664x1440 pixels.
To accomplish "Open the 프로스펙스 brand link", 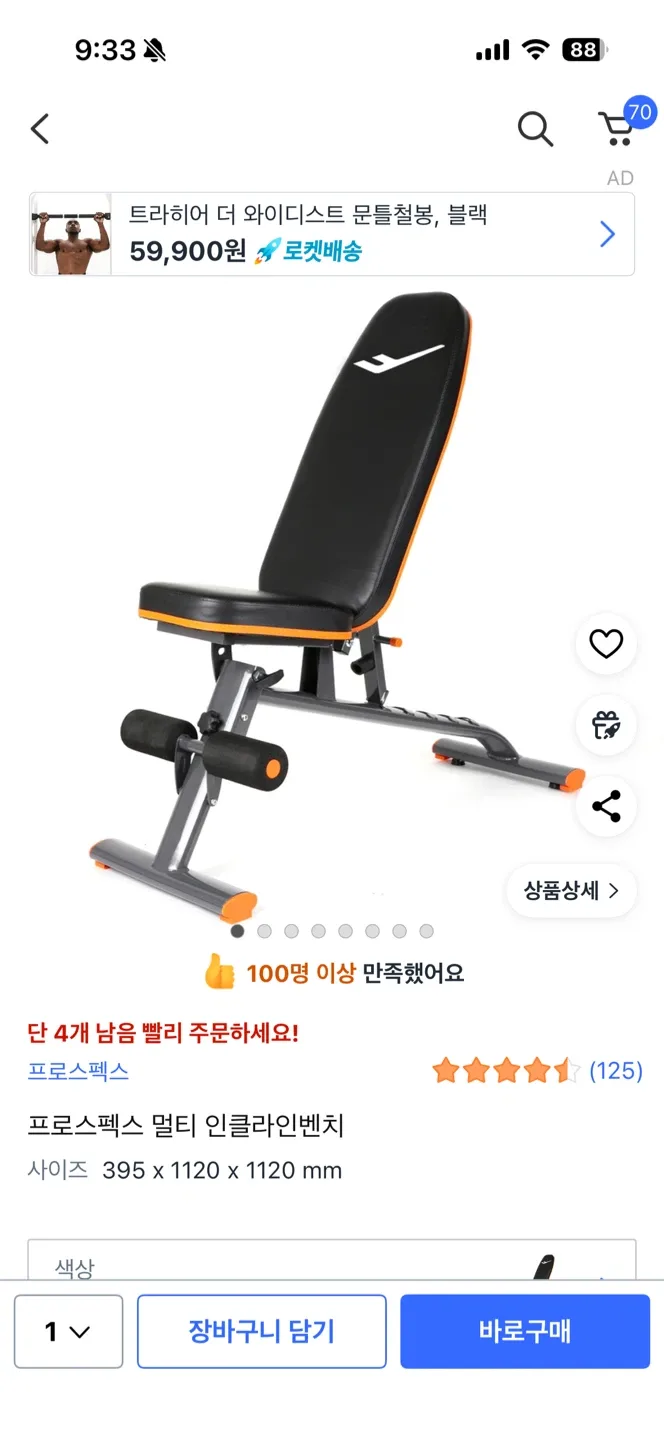I will (x=78, y=1071).
